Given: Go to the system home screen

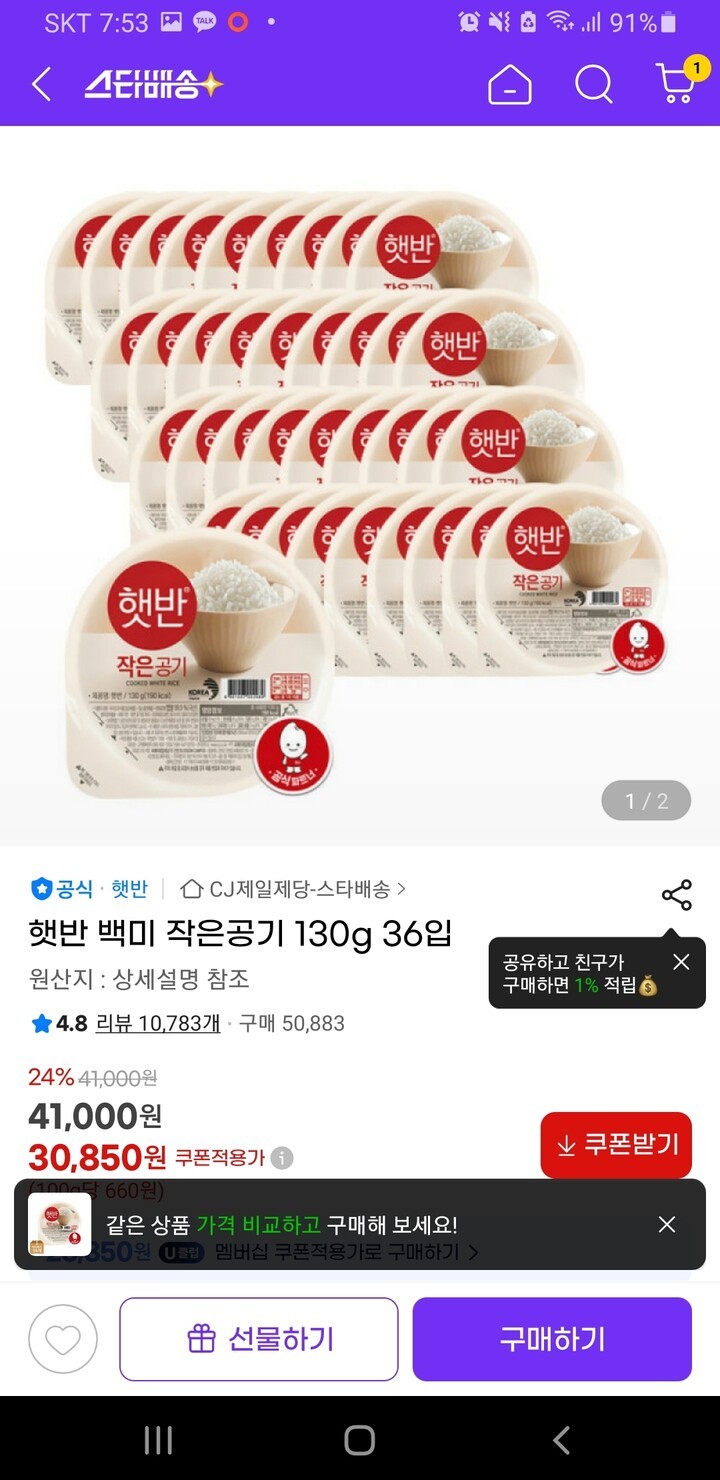Looking at the screenshot, I should [x=359, y=1440].
